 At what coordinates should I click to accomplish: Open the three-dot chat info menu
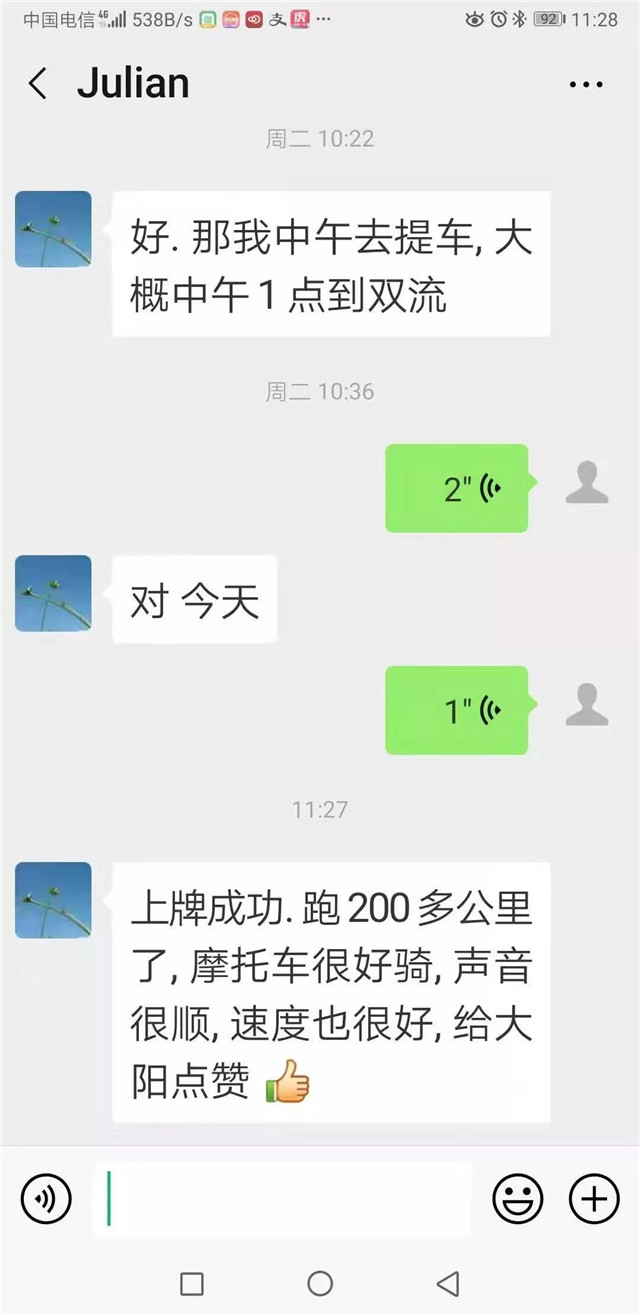(586, 85)
